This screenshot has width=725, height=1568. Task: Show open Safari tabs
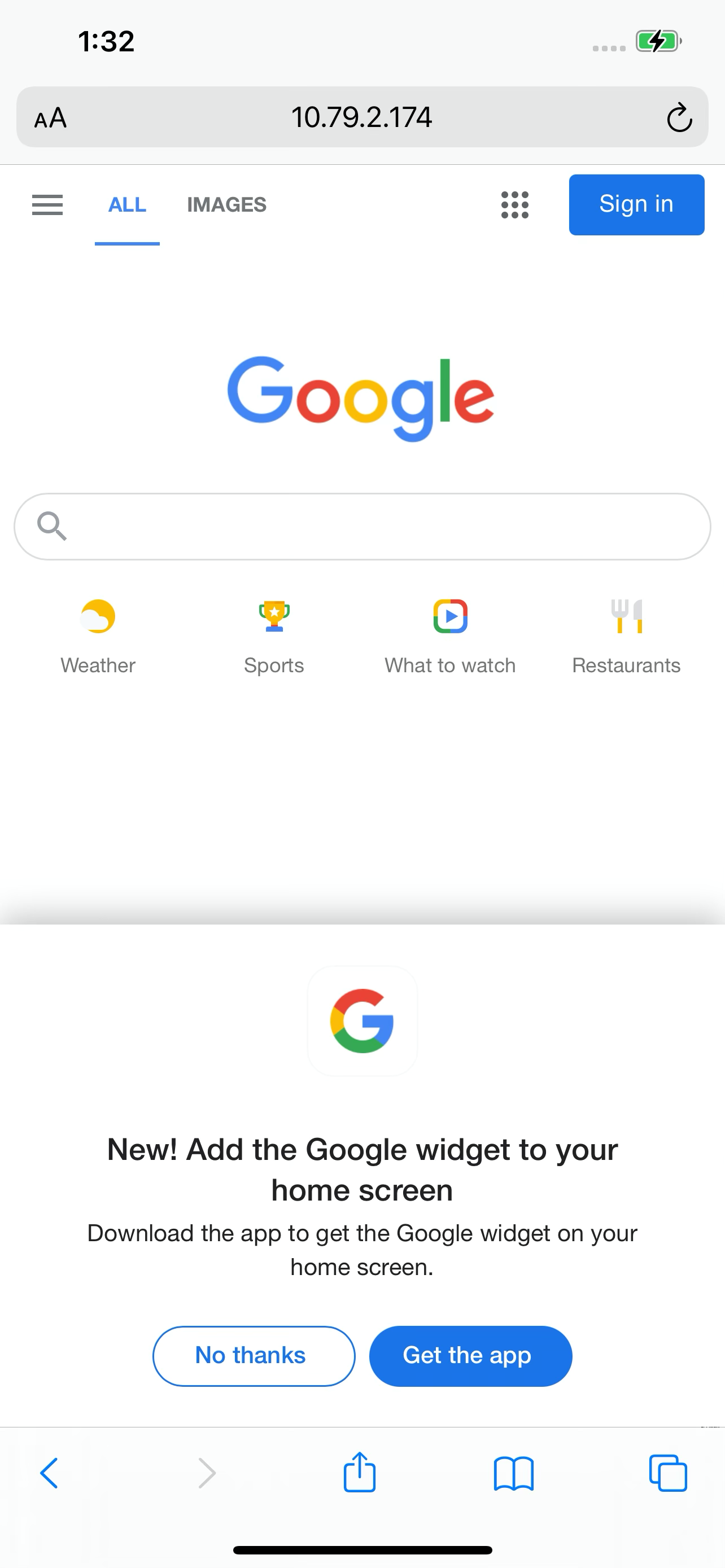pos(669,1473)
